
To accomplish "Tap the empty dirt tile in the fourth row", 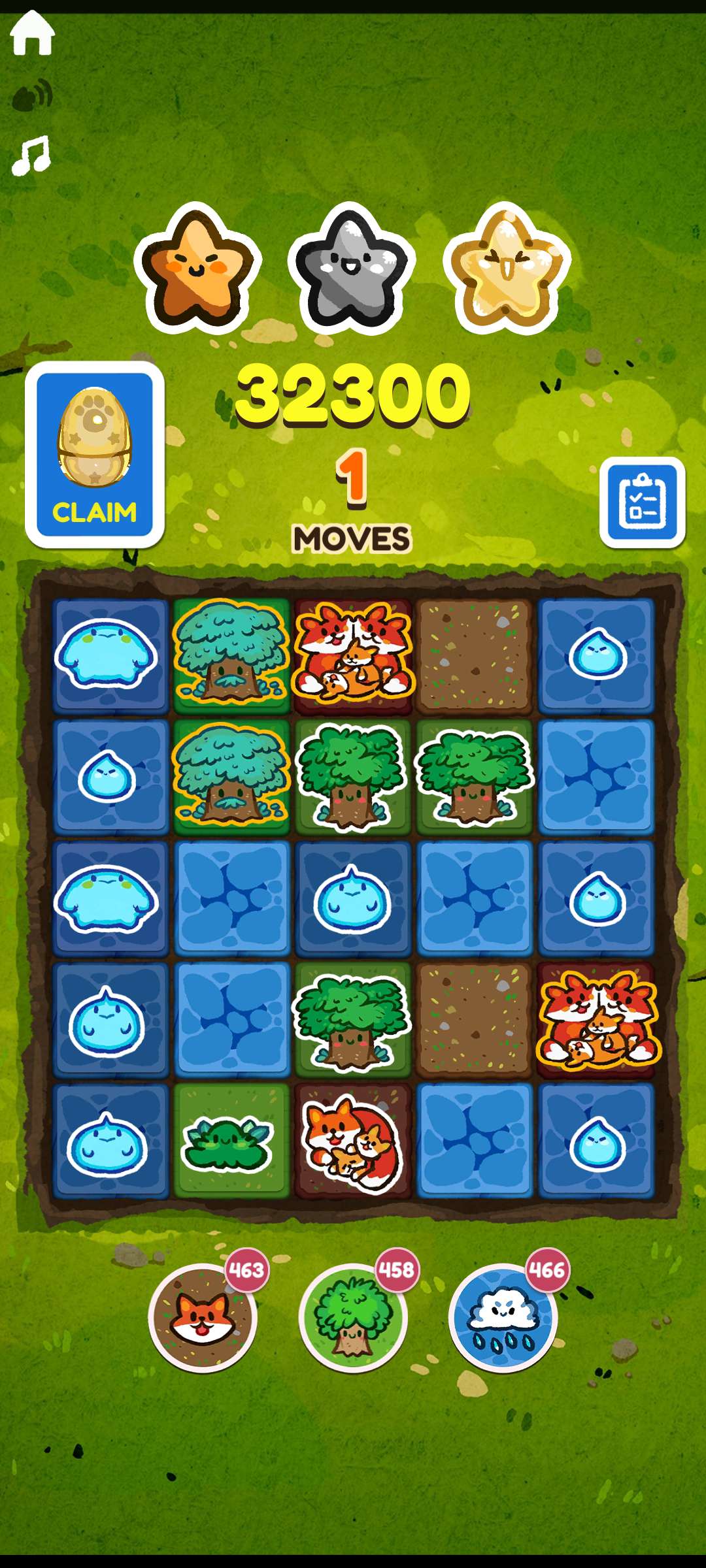I will pos(475,1019).
